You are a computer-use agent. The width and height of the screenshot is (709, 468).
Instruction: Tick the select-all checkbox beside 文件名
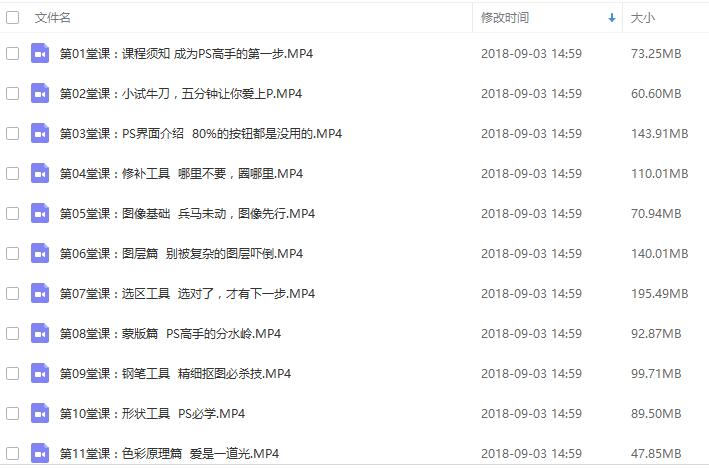[13, 18]
